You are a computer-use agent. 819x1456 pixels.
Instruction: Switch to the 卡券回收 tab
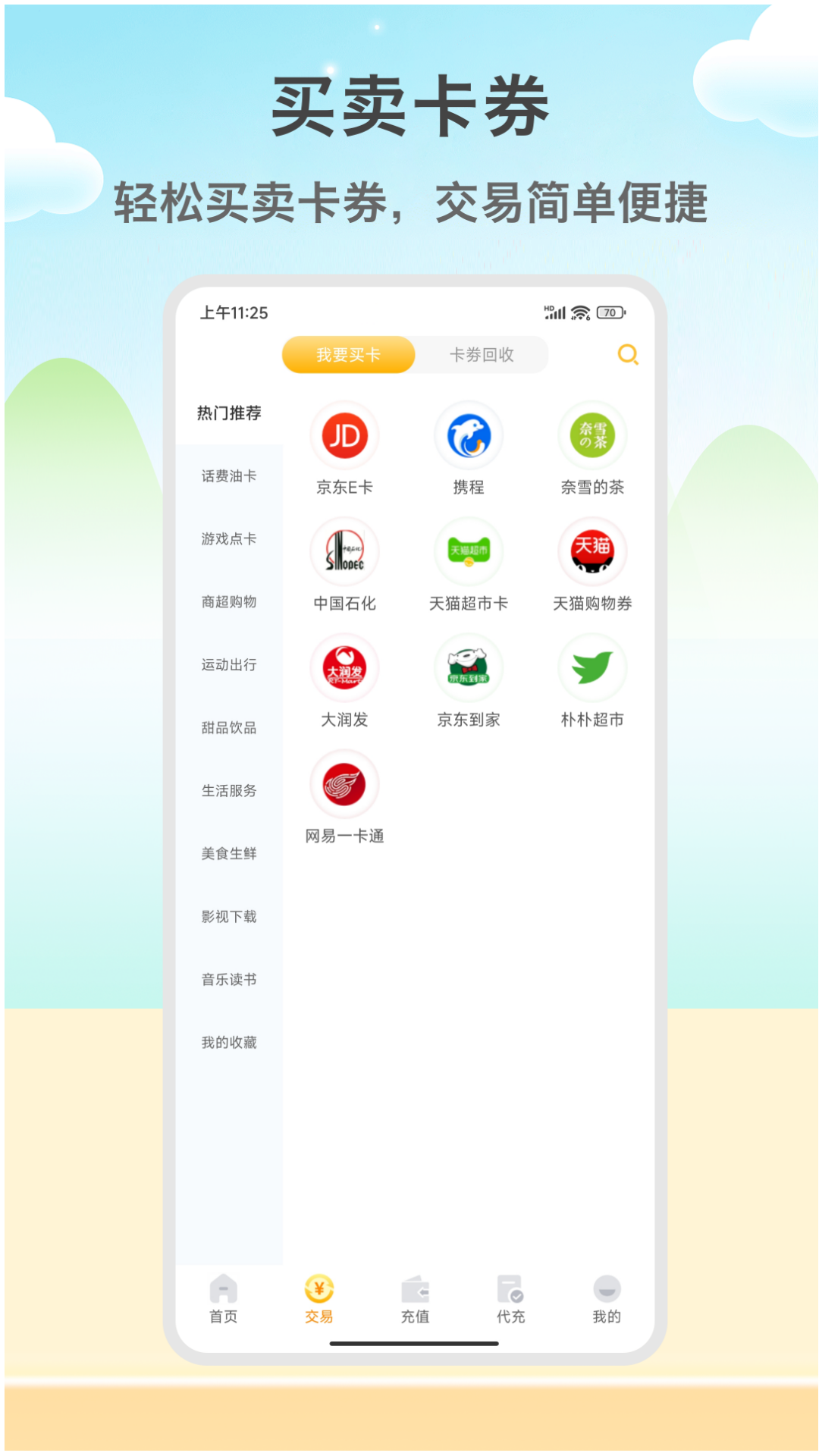click(481, 354)
